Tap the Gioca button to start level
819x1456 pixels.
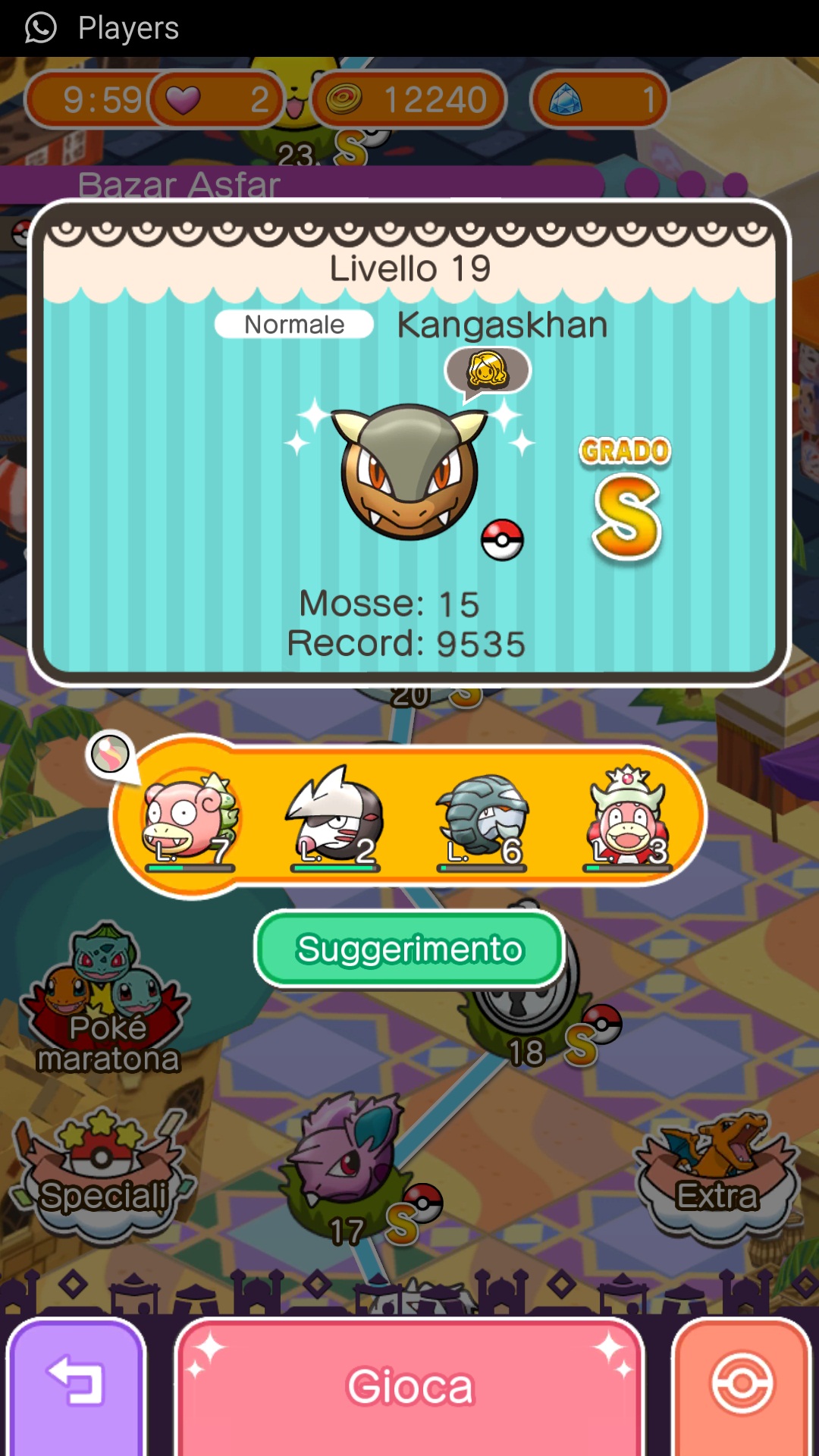point(409,1386)
